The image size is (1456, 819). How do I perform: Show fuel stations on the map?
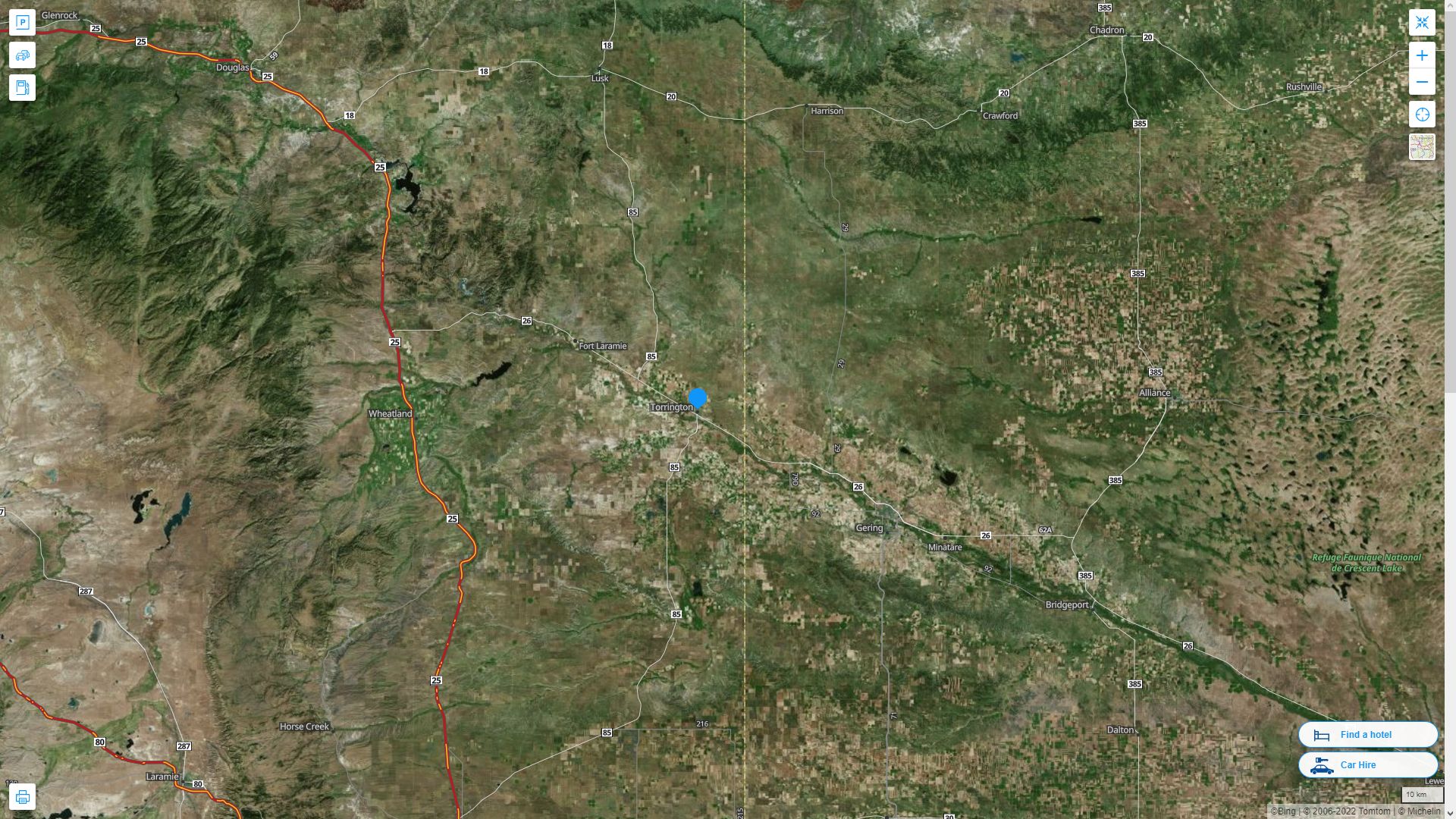click(22, 88)
